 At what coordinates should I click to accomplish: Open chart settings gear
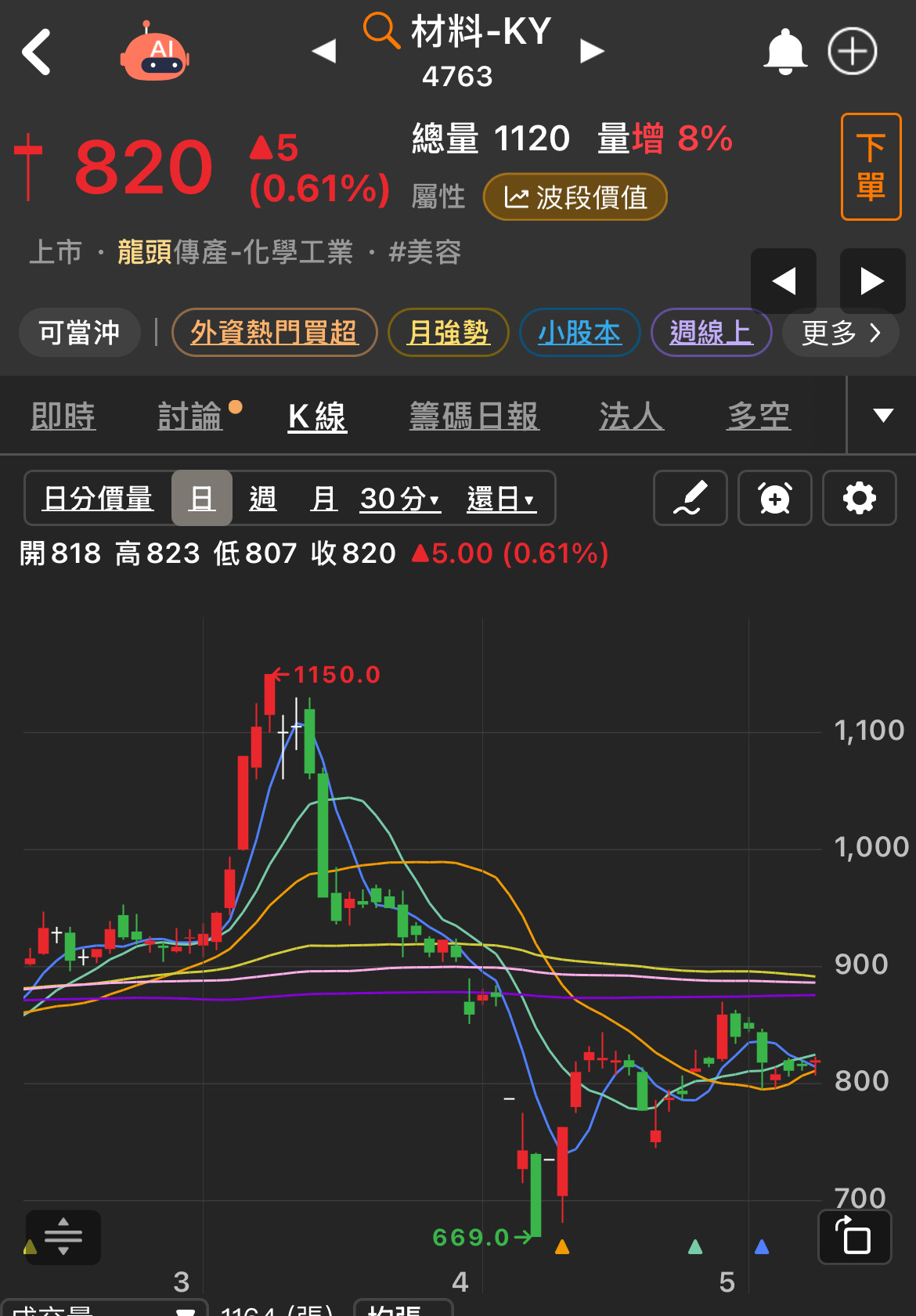tap(859, 499)
